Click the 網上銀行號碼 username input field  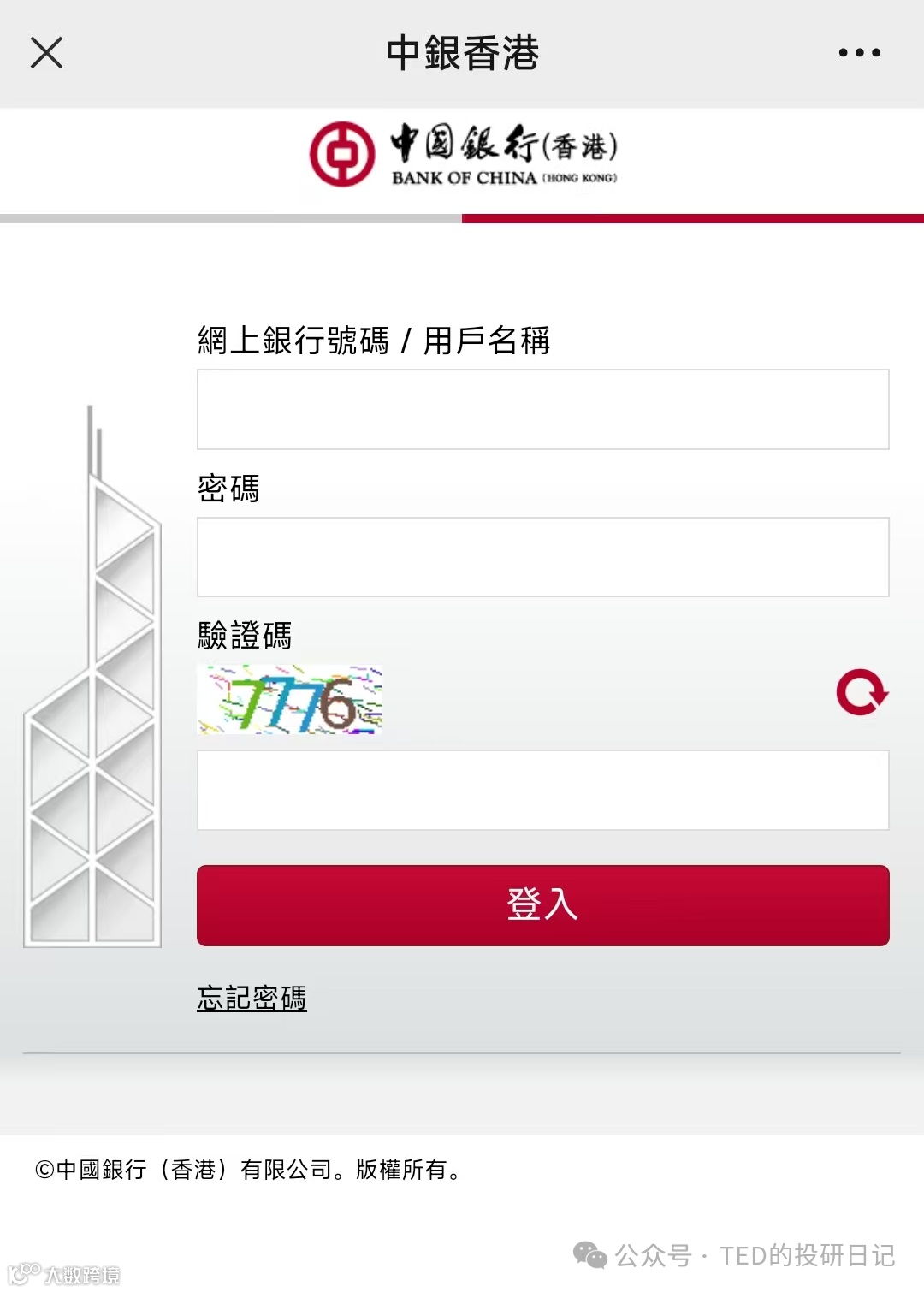[x=542, y=410]
